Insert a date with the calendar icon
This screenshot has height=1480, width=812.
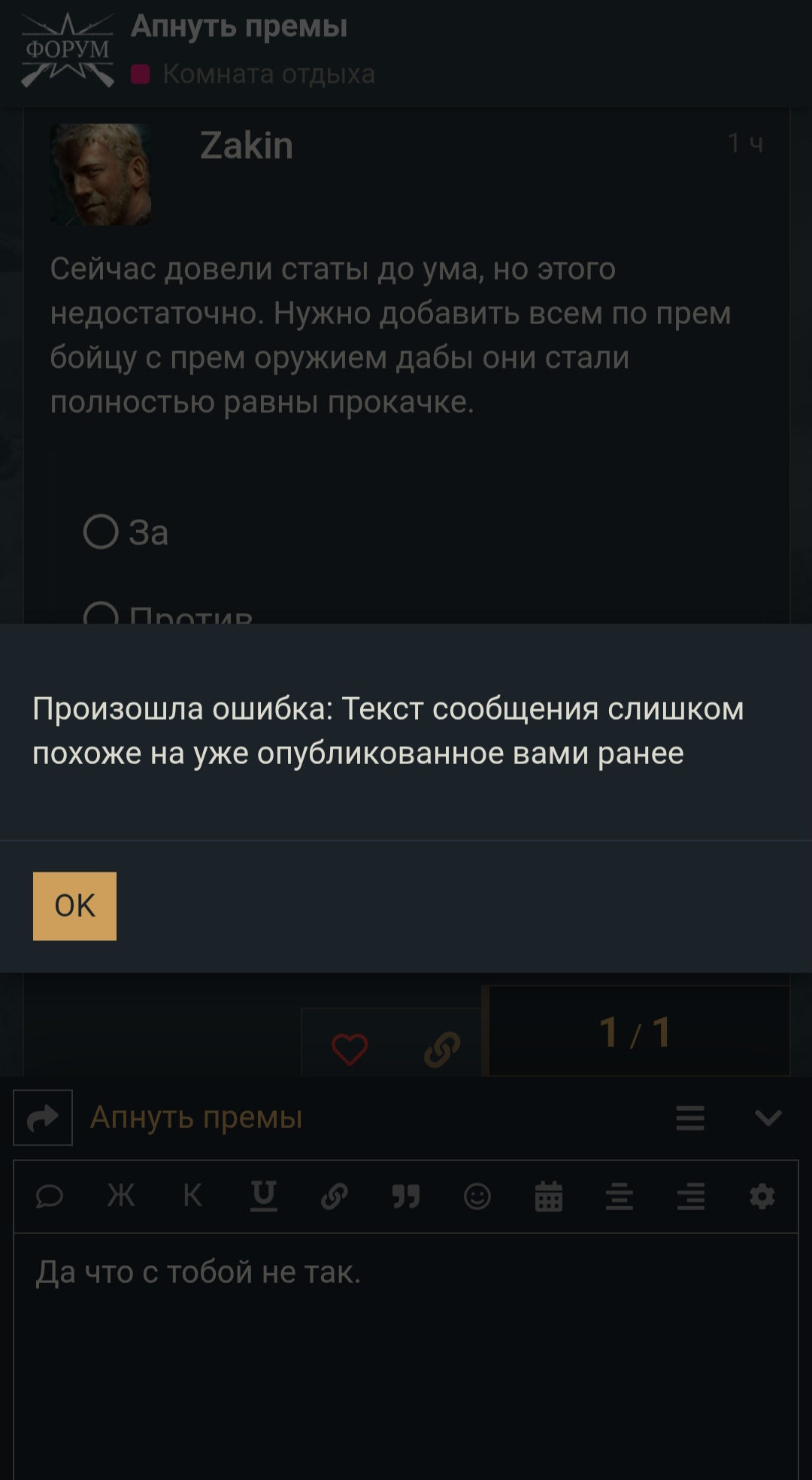pyautogui.click(x=548, y=1195)
